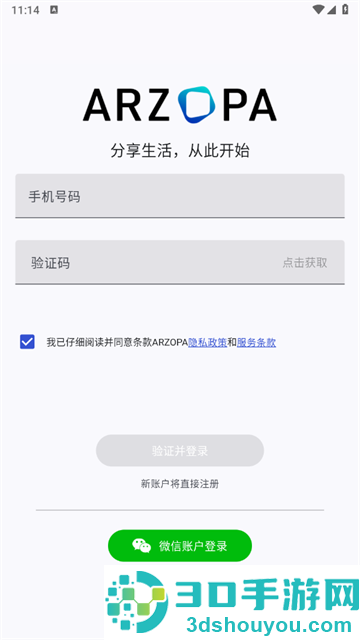Log in with 微信账户登录 button
Viewport: 360px width, 640px height.
coord(180,546)
